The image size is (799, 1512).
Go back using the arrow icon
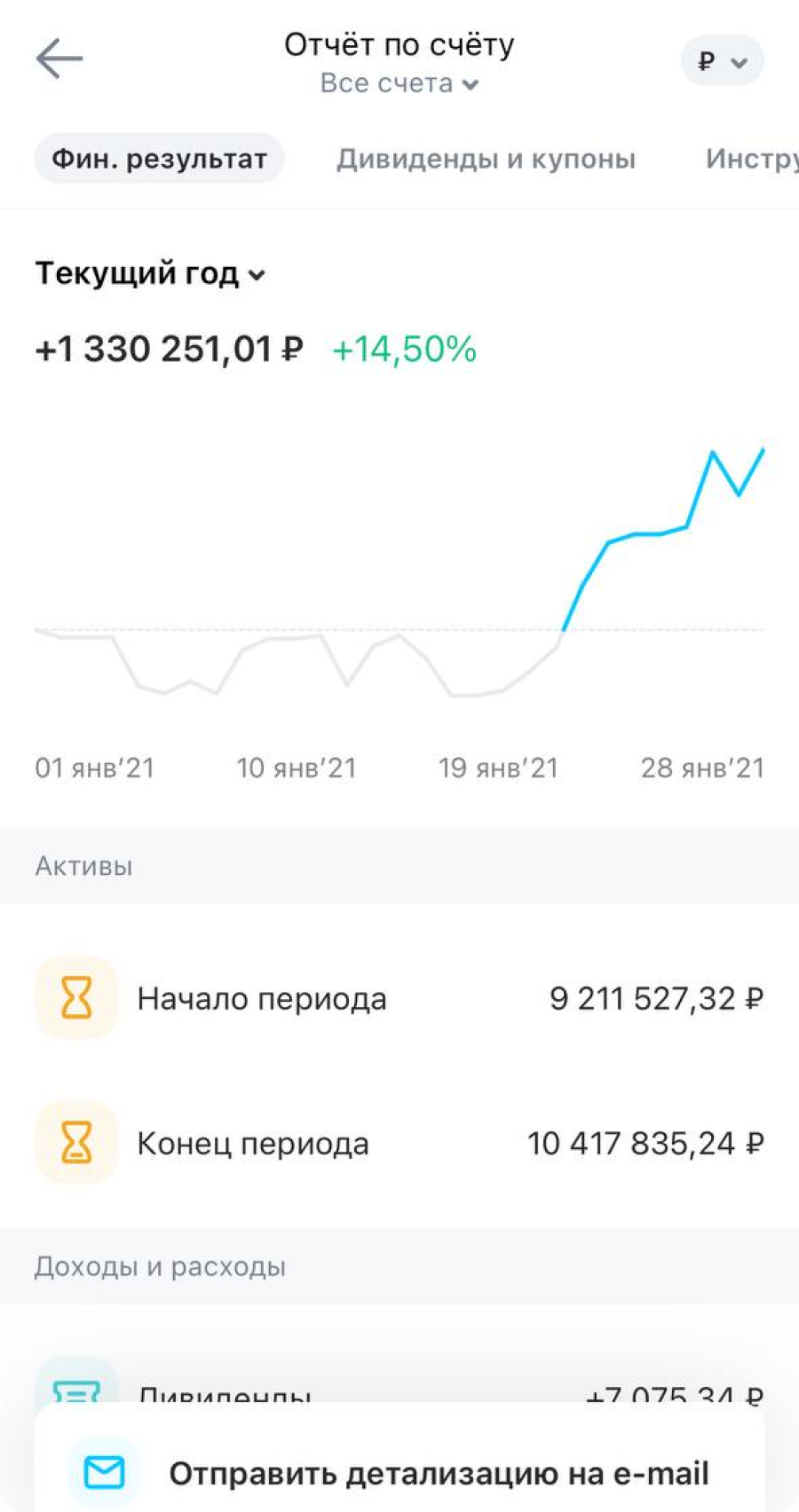pyautogui.click(x=59, y=59)
